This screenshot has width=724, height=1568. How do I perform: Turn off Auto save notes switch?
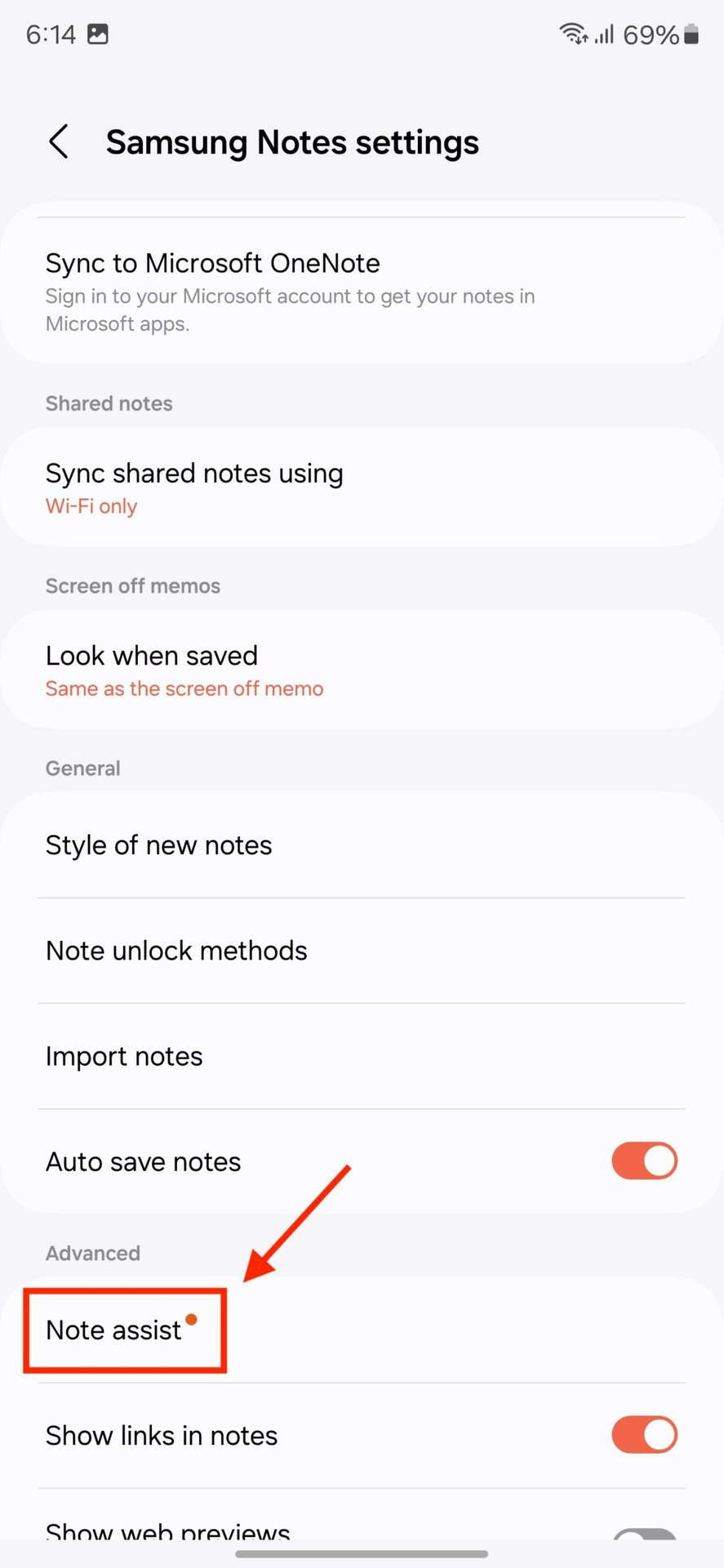click(x=644, y=1160)
